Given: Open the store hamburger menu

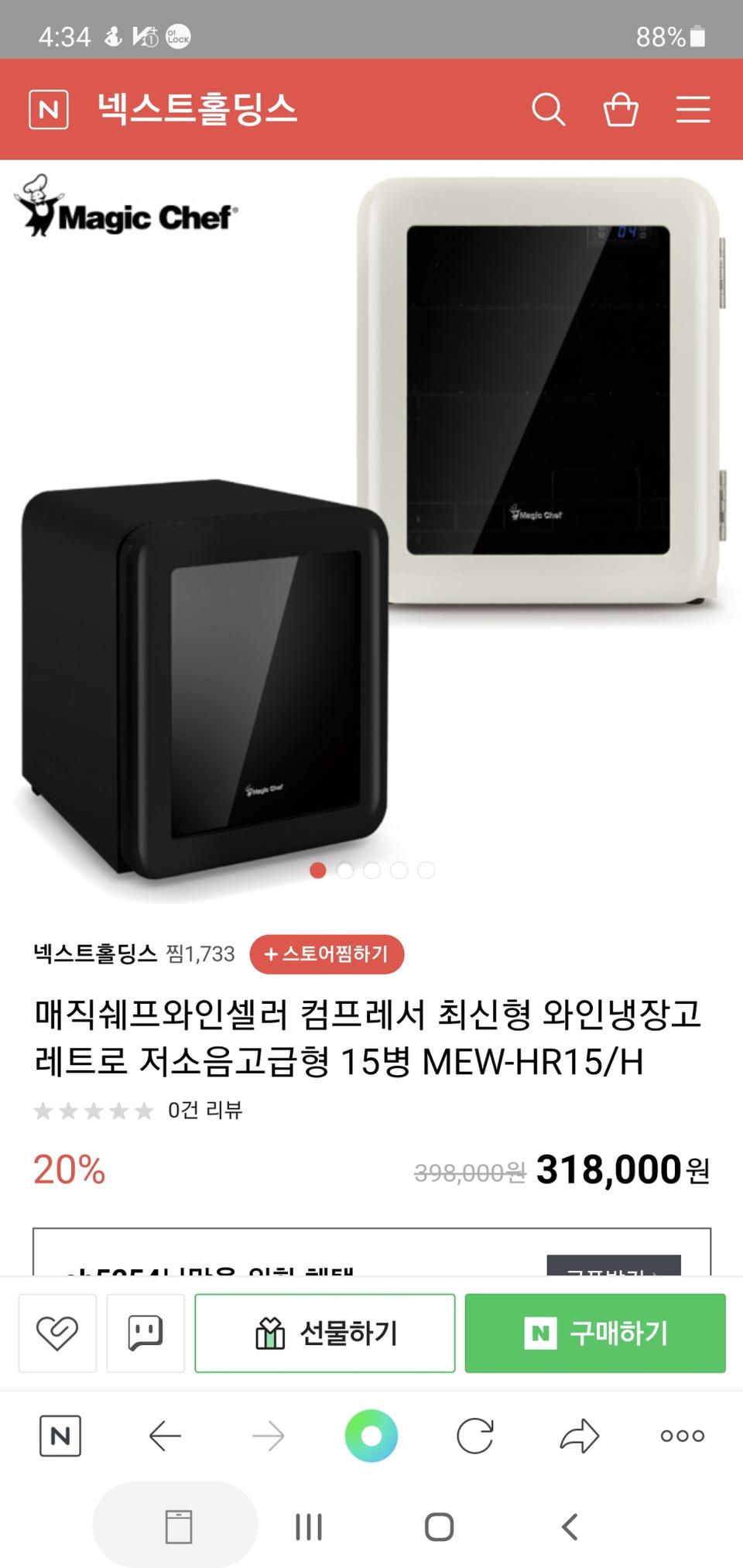Looking at the screenshot, I should tap(693, 110).
